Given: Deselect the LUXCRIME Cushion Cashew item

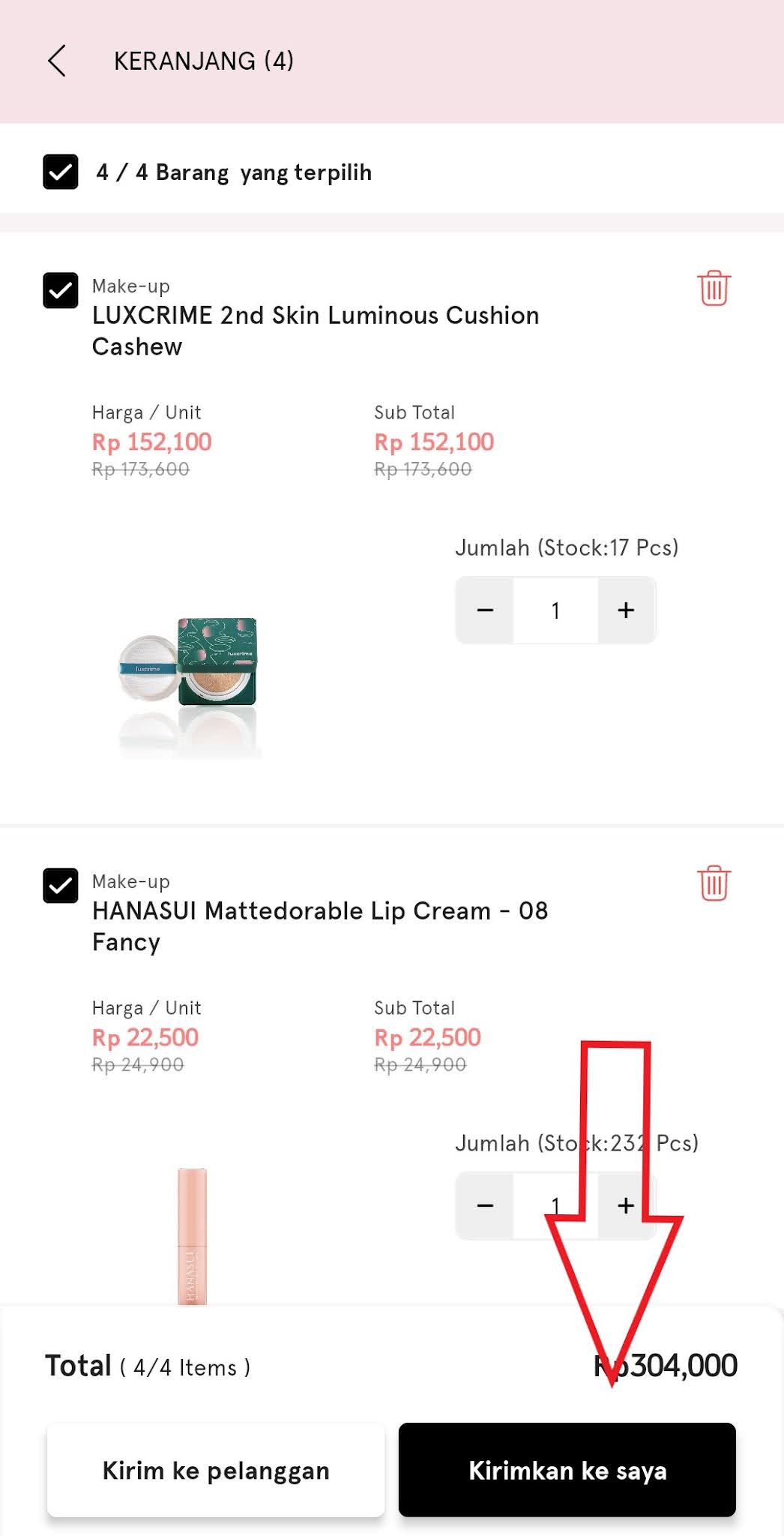Looking at the screenshot, I should (x=61, y=290).
